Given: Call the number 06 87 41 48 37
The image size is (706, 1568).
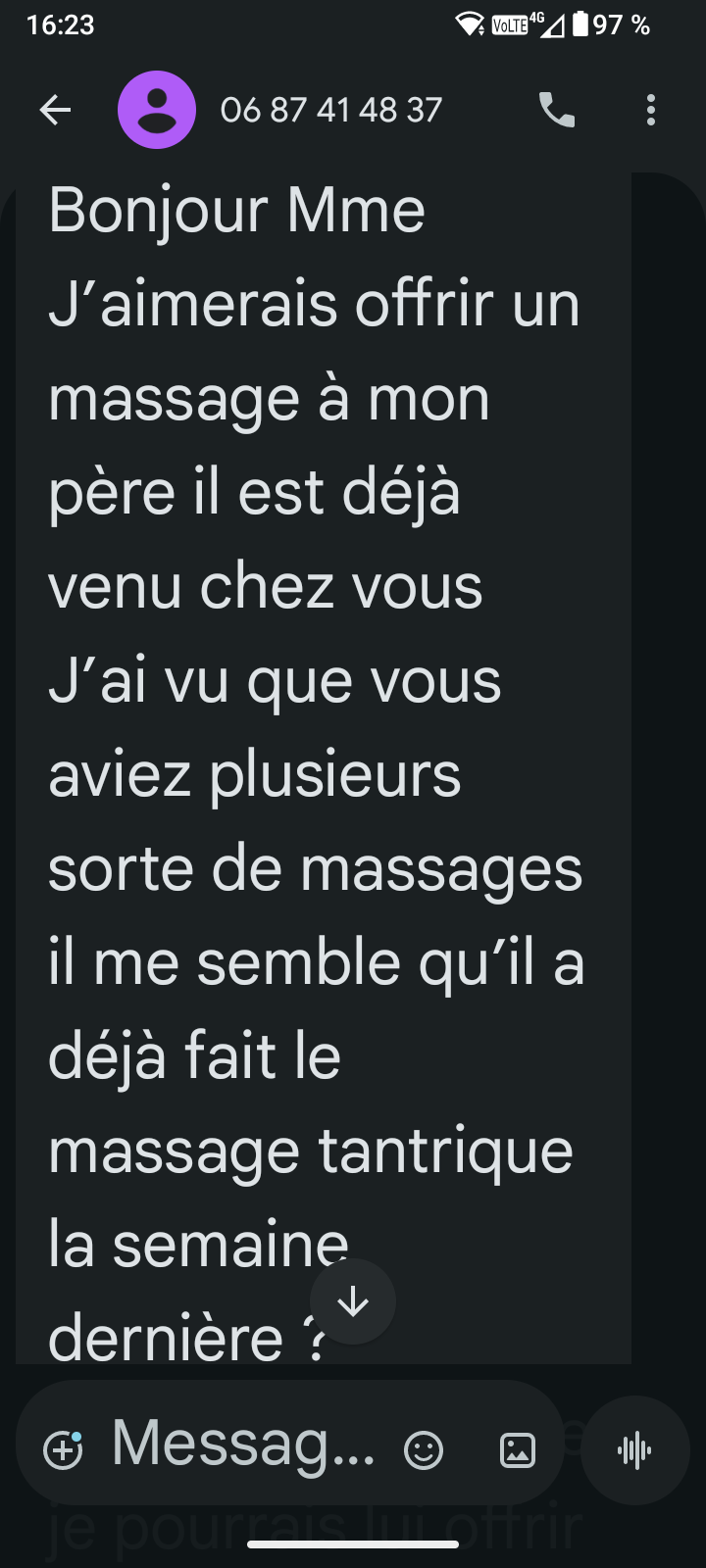Looking at the screenshot, I should coord(556,110).
